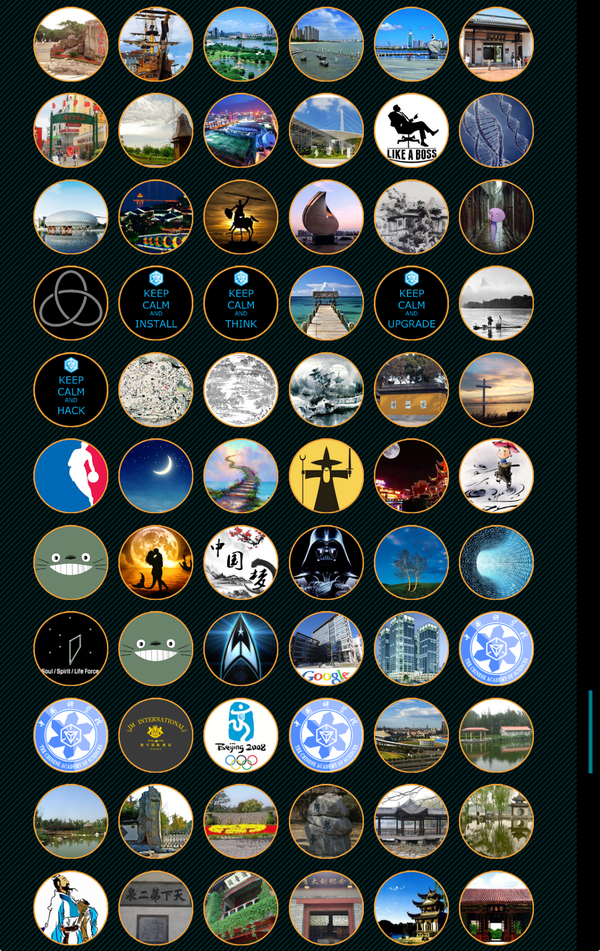Open the sailing ship badge

[156, 44]
